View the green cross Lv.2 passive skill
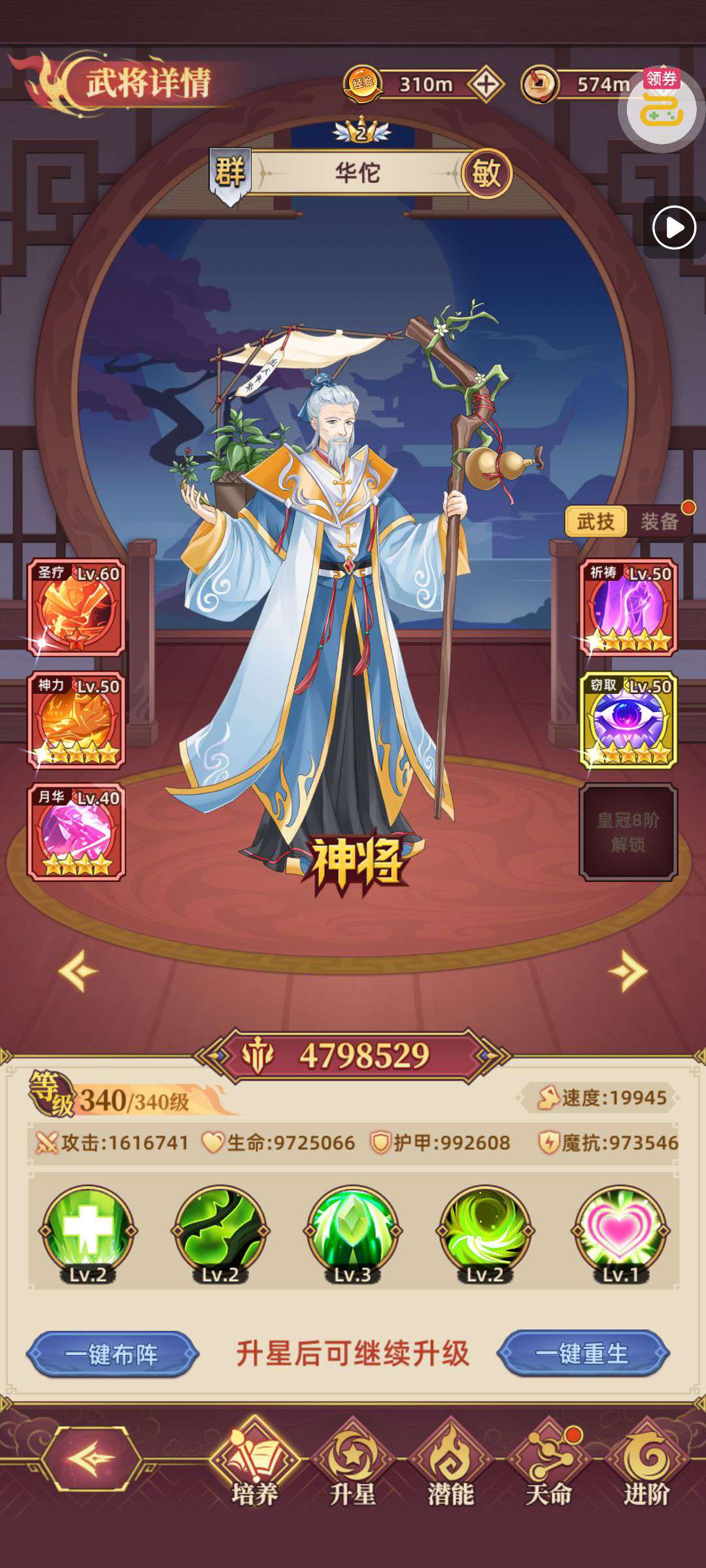 pos(88,1234)
